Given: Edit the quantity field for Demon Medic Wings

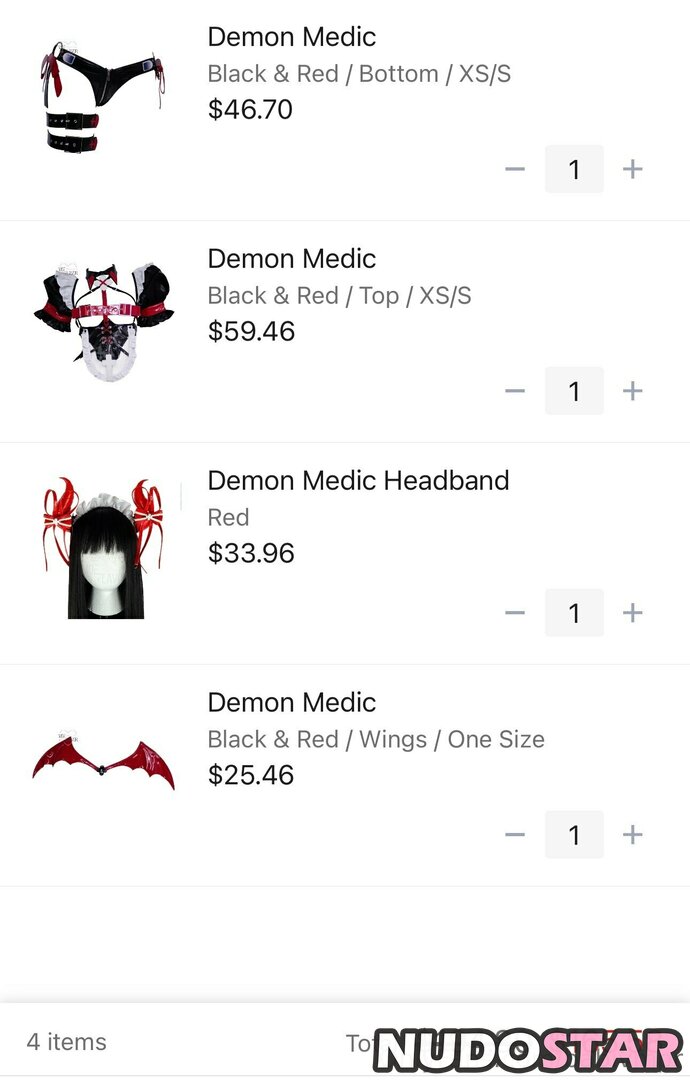Looking at the screenshot, I should point(574,835).
